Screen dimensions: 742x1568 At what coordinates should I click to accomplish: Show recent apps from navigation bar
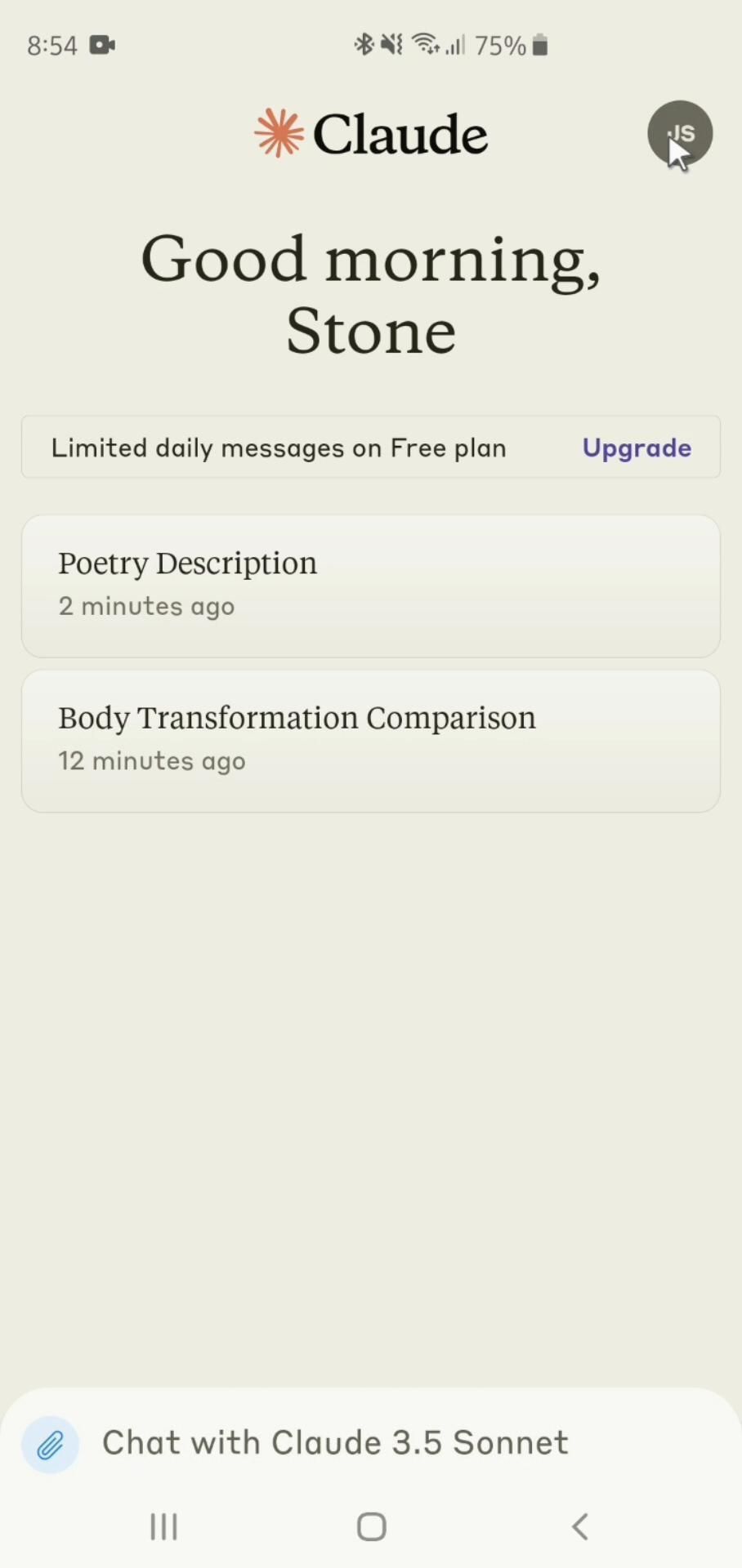coord(163,1526)
